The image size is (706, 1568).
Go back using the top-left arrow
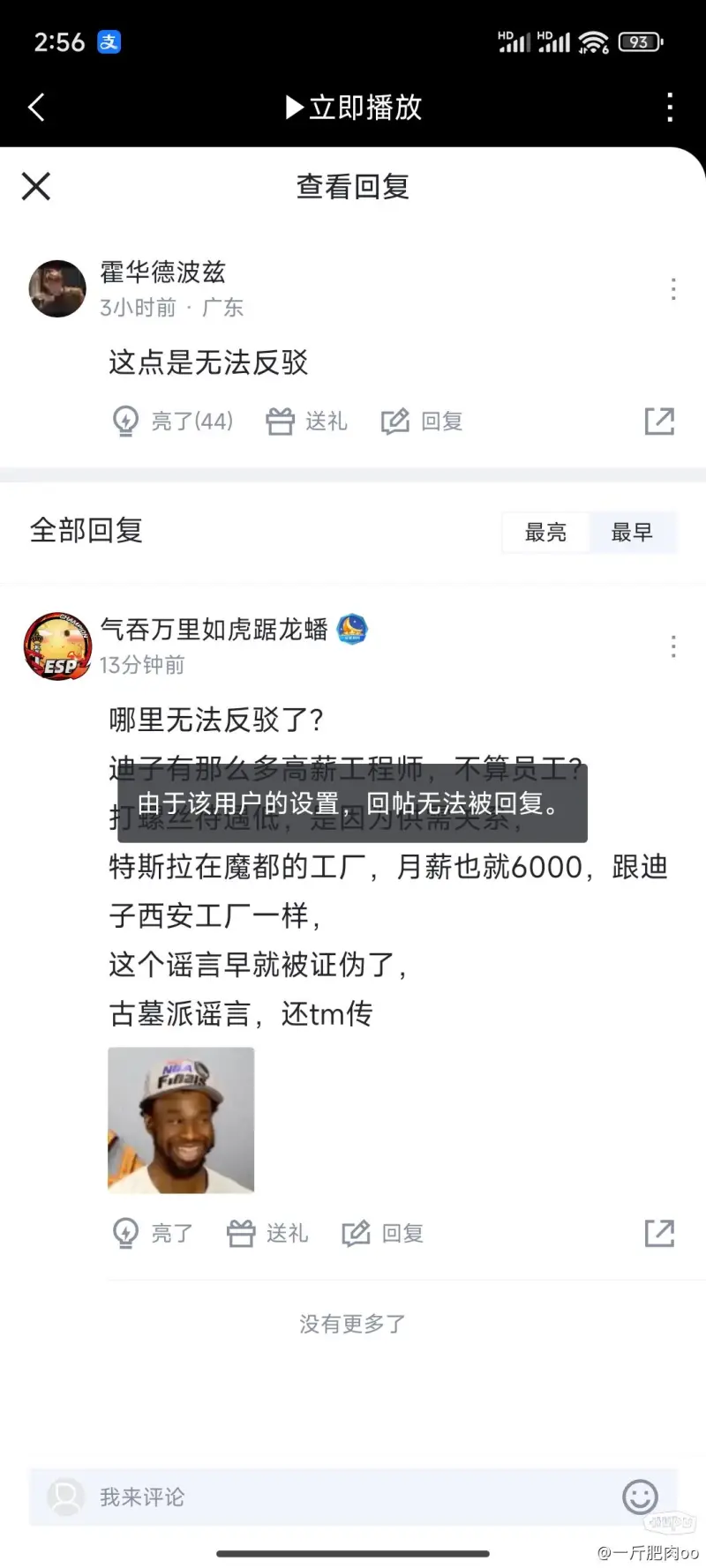pyautogui.click(x=36, y=108)
